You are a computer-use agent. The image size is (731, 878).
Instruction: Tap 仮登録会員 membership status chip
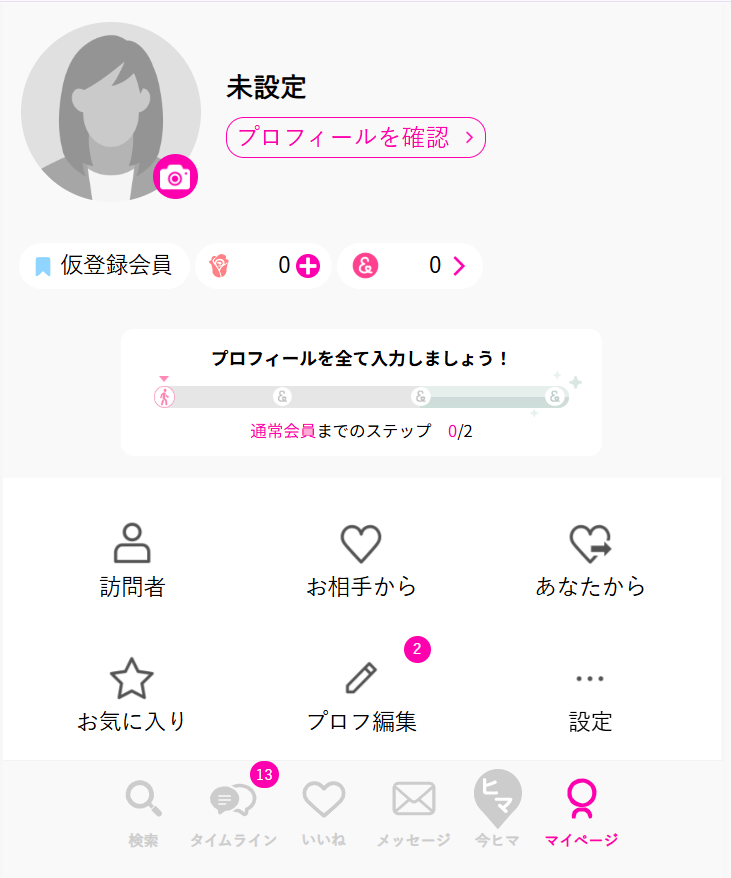tap(104, 266)
